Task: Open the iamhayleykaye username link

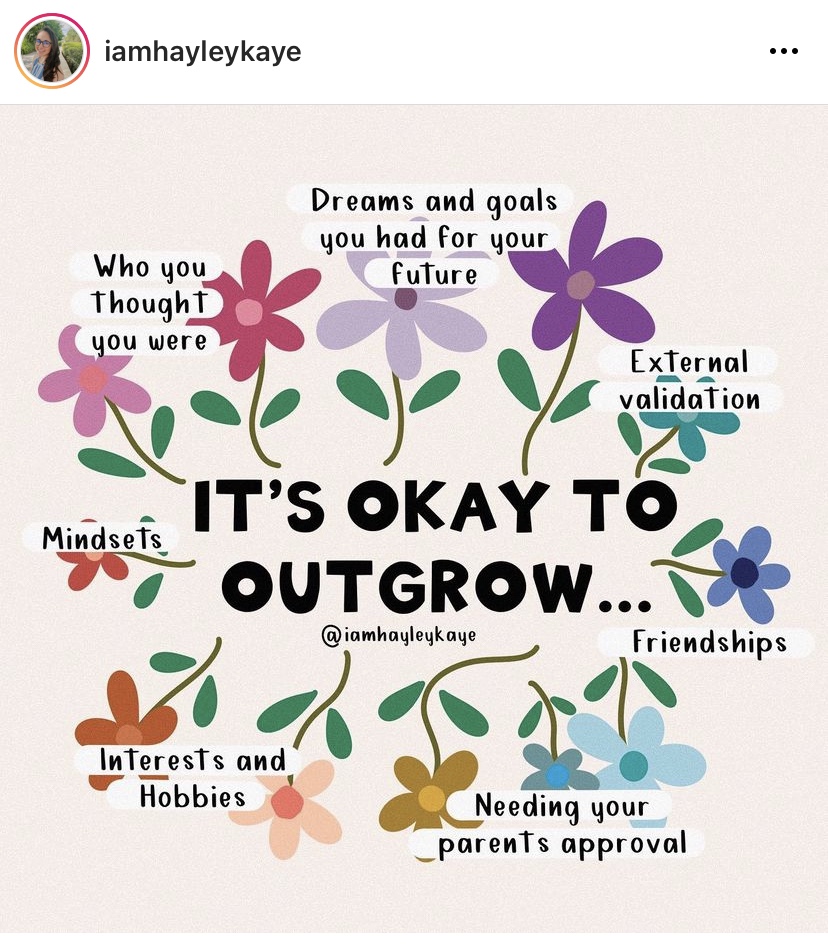Action: (203, 52)
